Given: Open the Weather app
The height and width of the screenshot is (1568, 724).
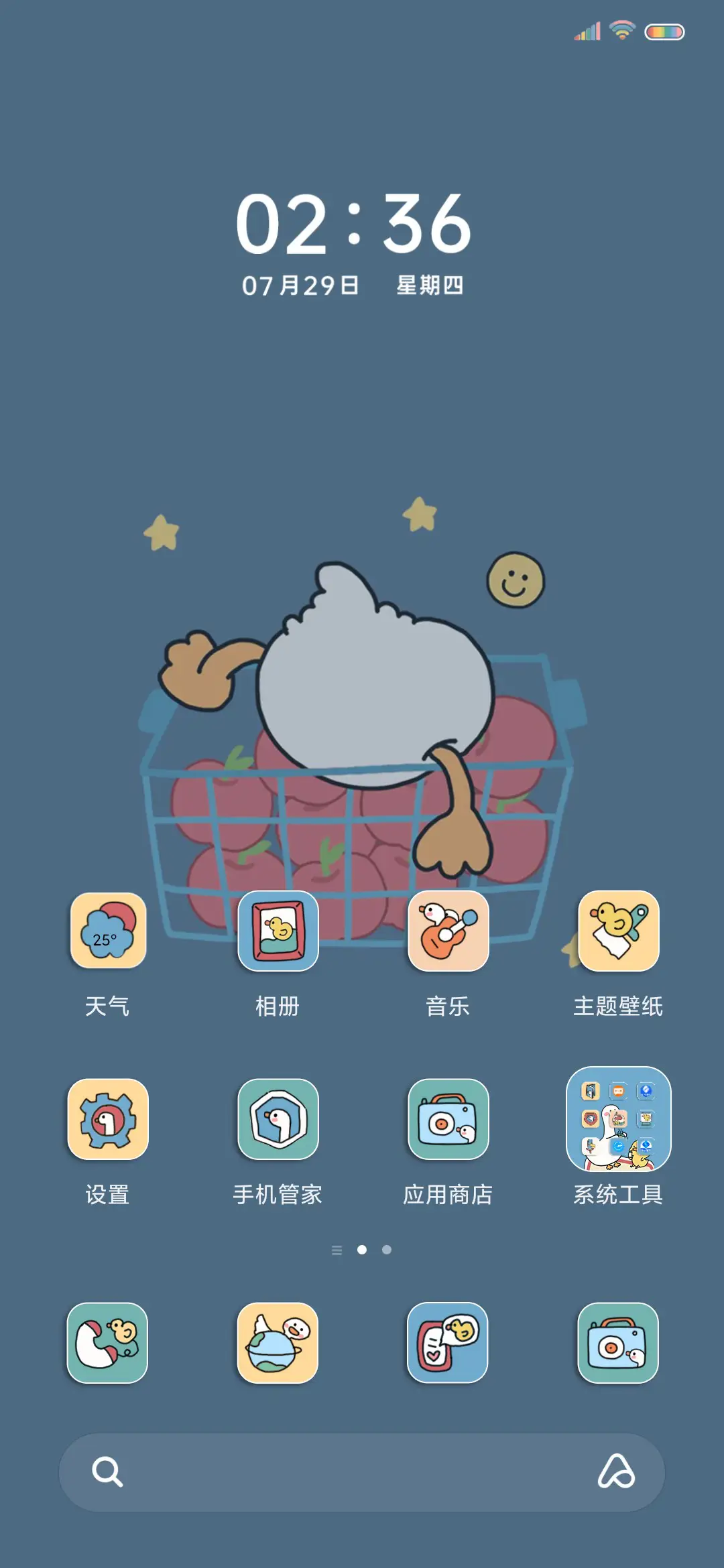Looking at the screenshot, I should click(109, 933).
